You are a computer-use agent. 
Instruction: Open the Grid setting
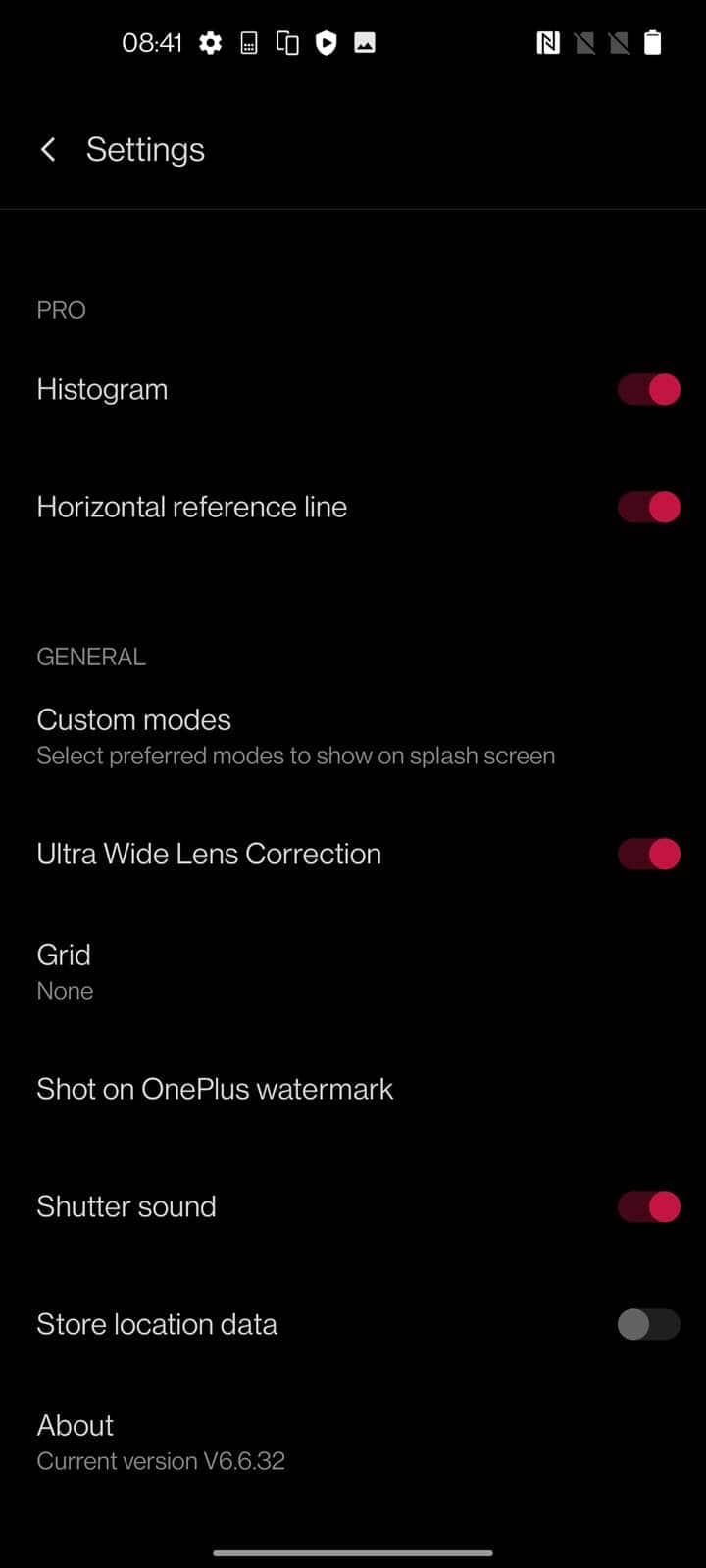[x=353, y=971]
